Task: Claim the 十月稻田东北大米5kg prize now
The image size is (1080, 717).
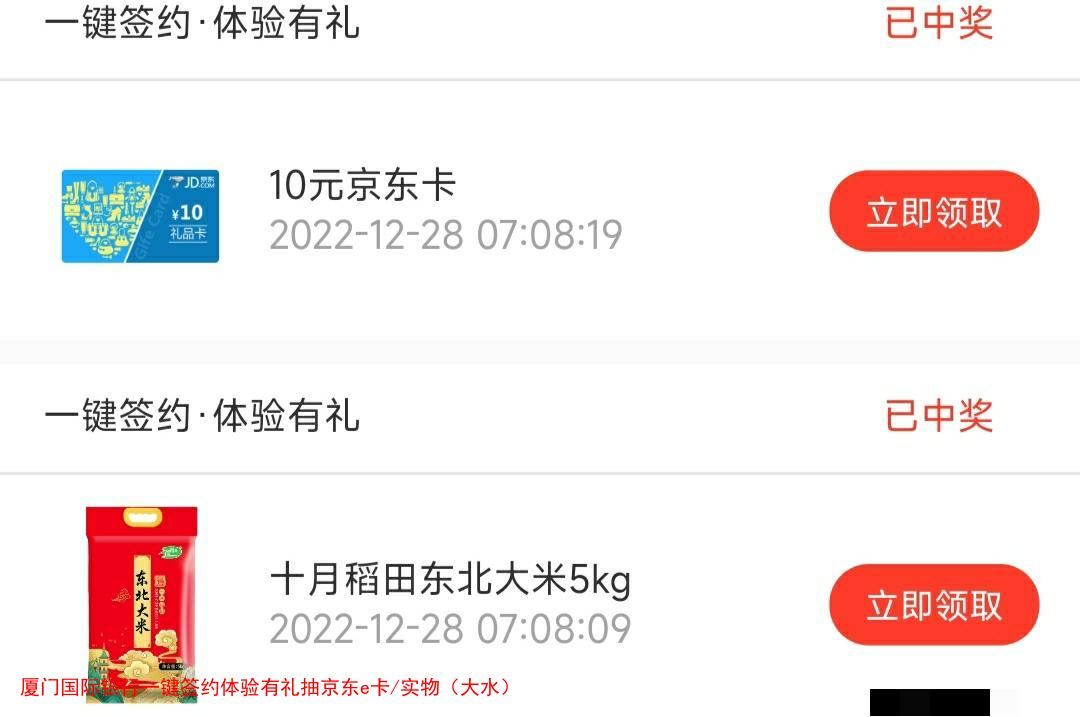Action: tap(933, 604)
